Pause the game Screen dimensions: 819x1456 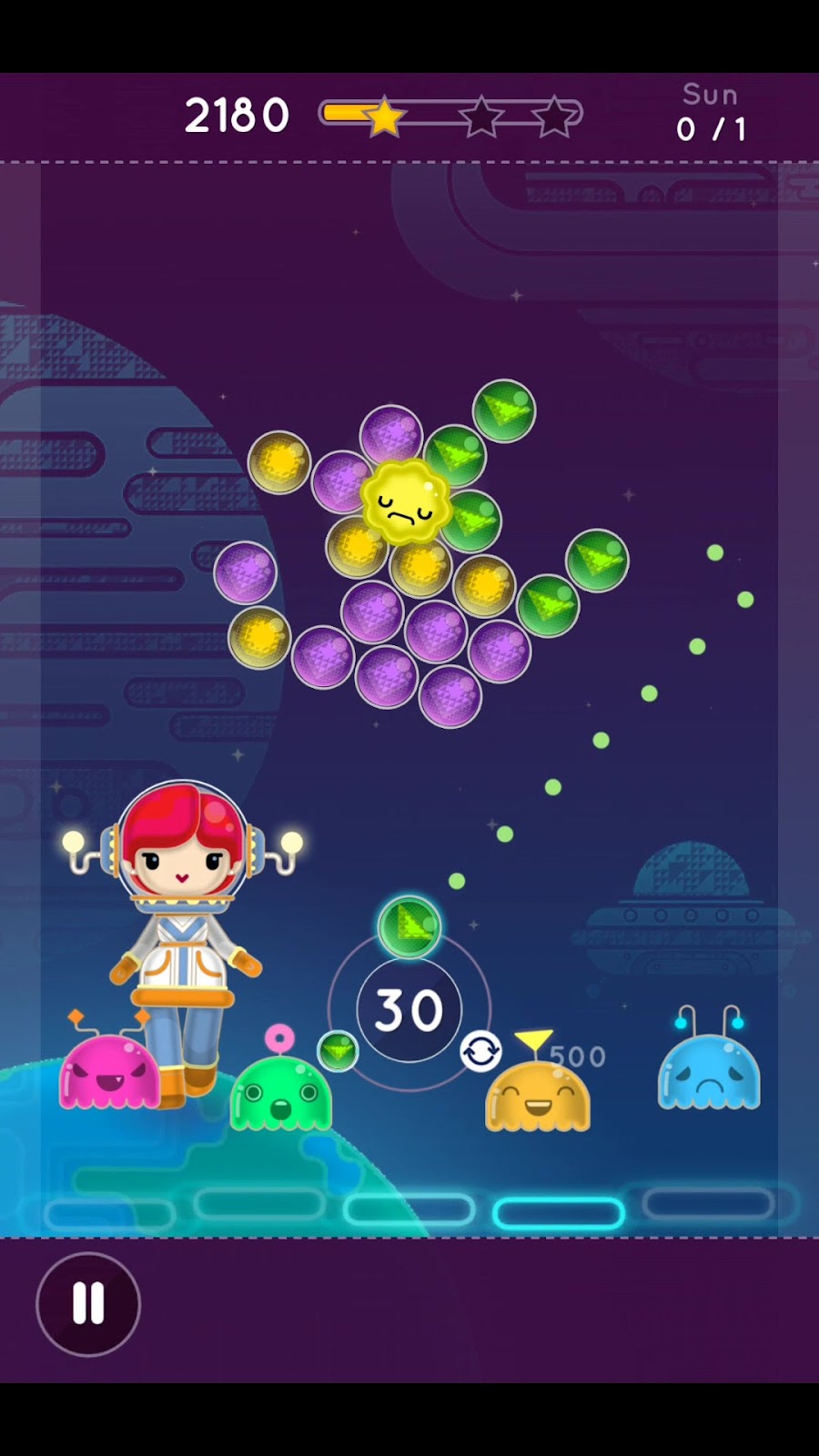point(88,1303)
